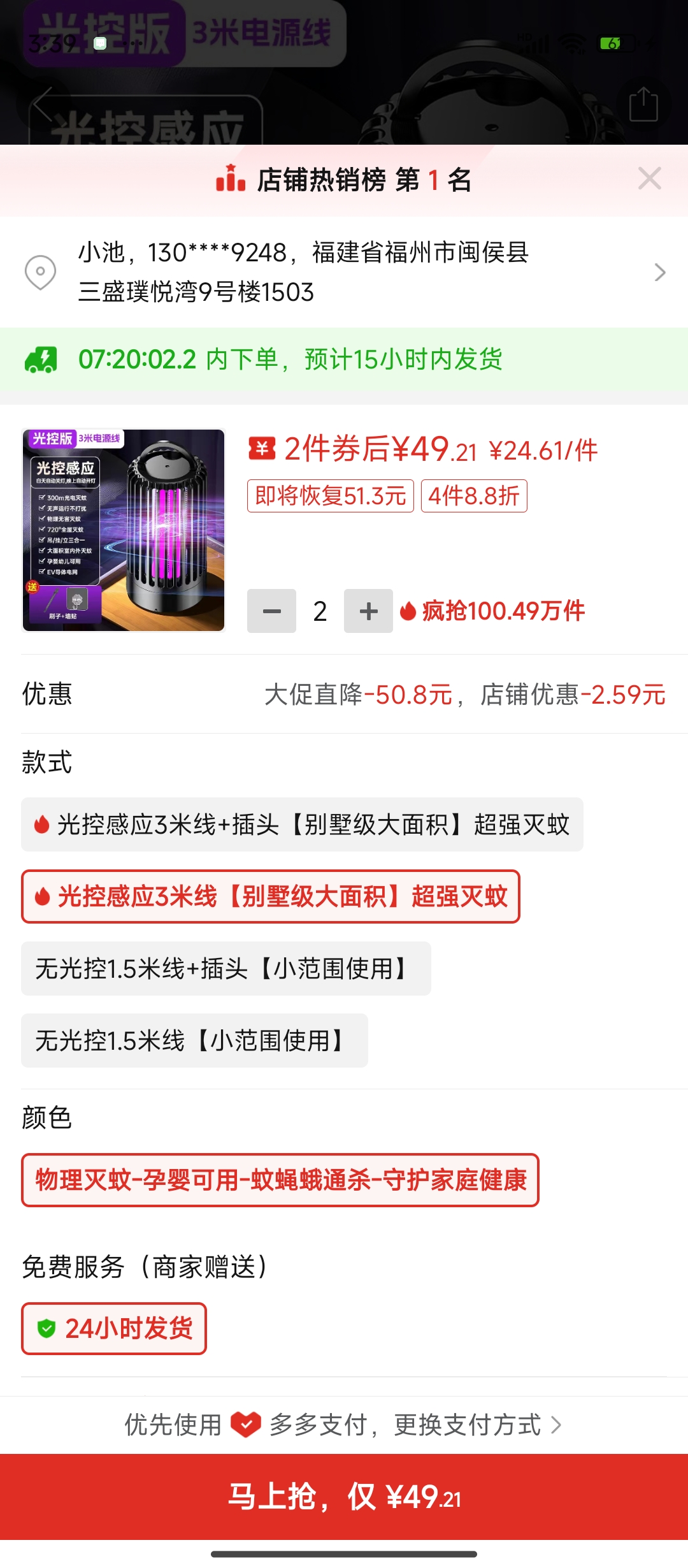The height and width of the screenshot is (1568, 688).
Task: Pick 无光控1.5米线+插头【小范围使用】 option
Action: pos(226,968)
